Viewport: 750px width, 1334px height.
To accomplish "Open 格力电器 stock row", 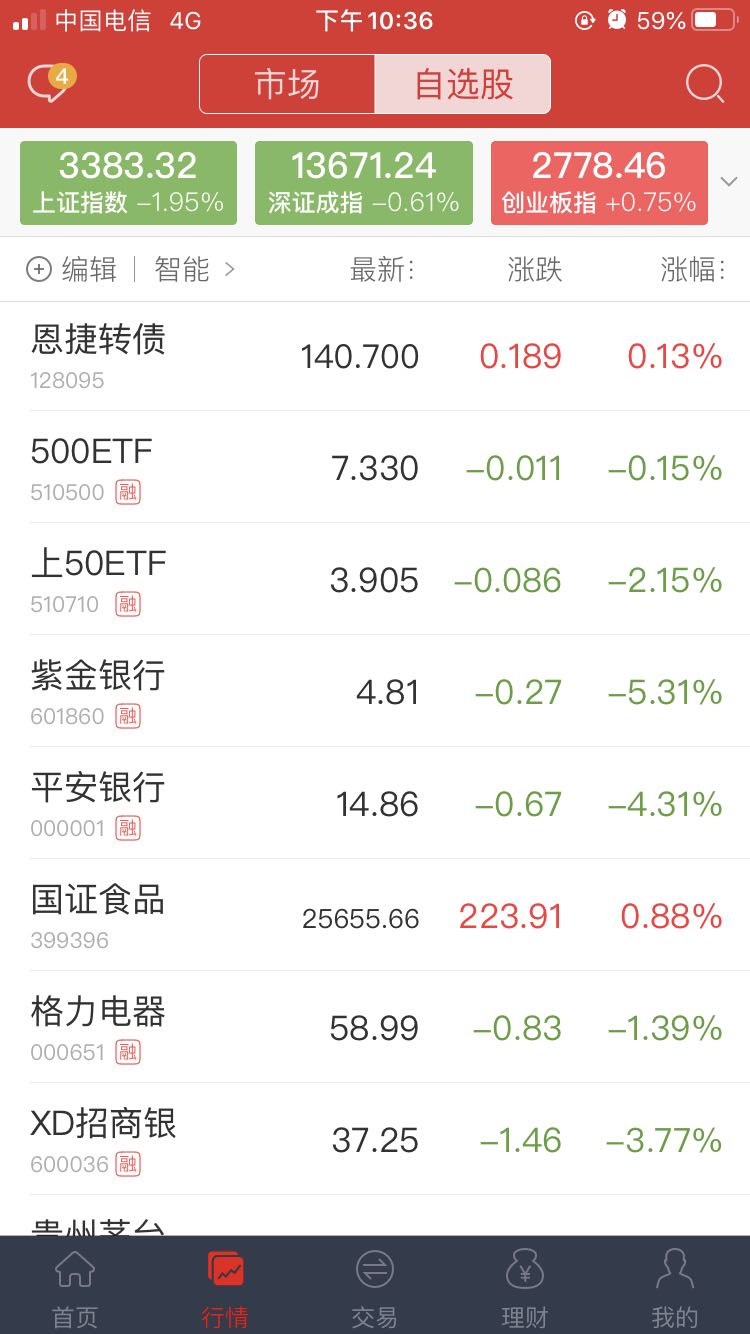I will coord(375,1027).
